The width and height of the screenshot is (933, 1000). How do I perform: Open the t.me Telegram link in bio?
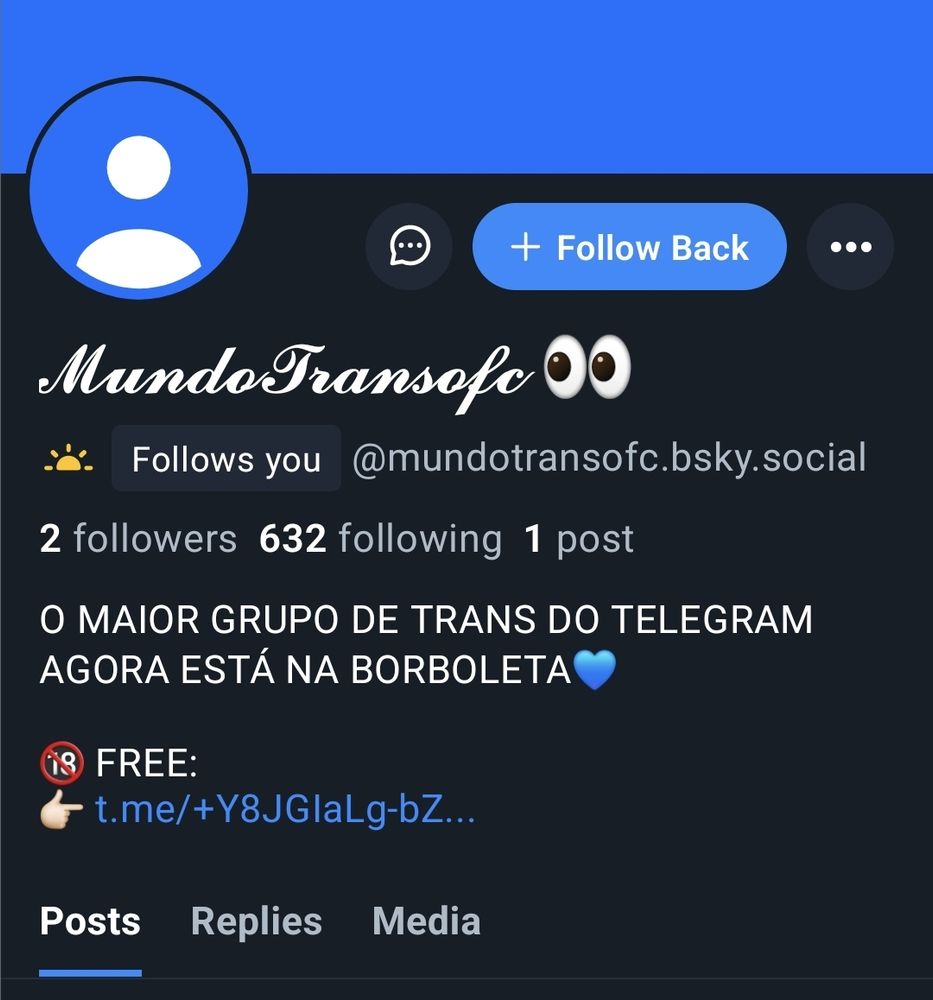285,810
